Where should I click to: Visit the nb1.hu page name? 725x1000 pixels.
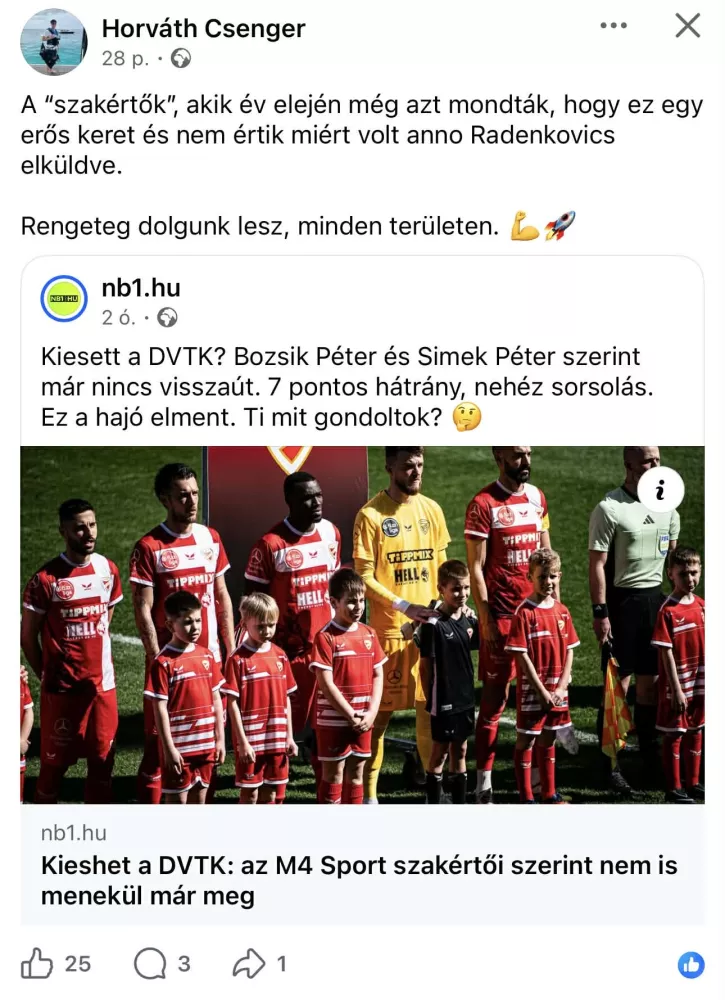click(x=141, y=288)
